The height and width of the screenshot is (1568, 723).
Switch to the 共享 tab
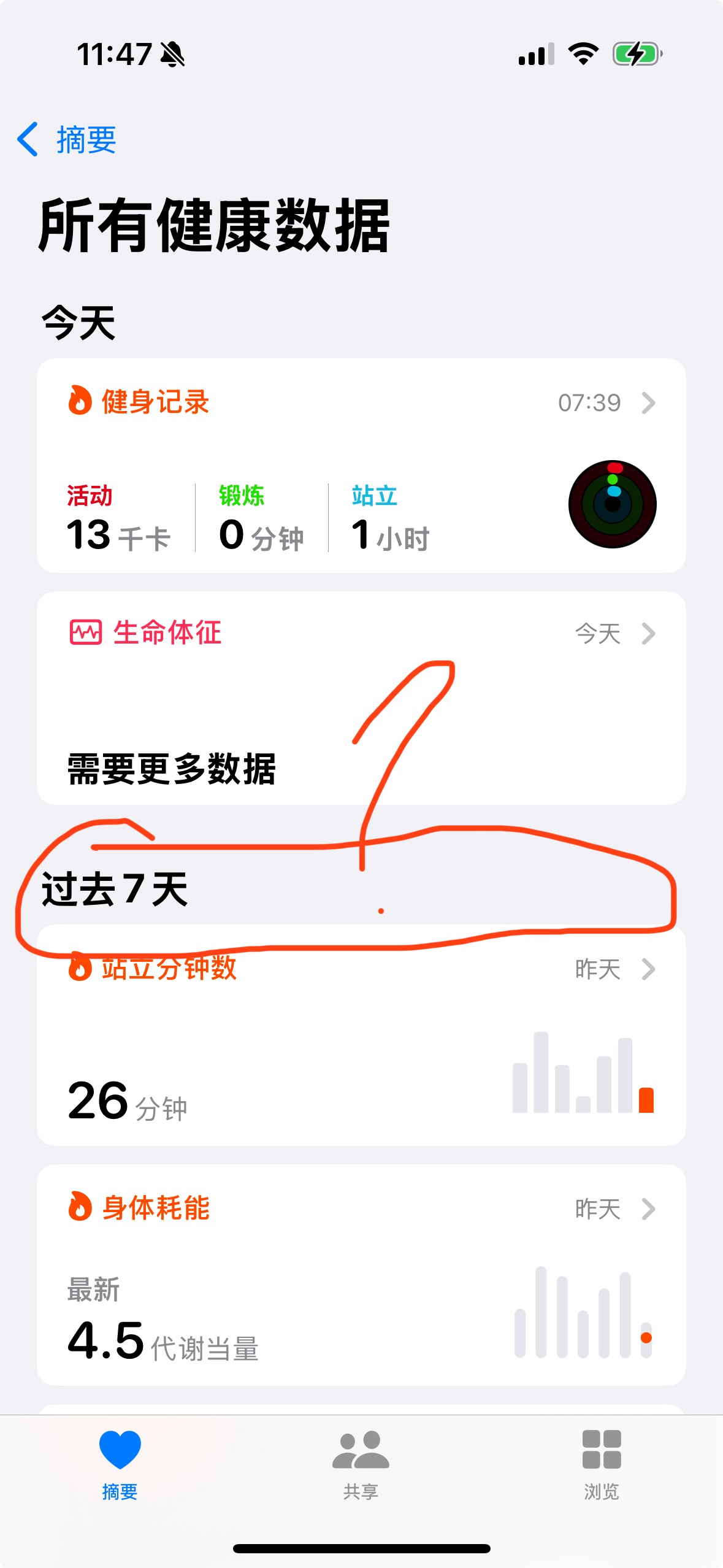point(361,1464)
